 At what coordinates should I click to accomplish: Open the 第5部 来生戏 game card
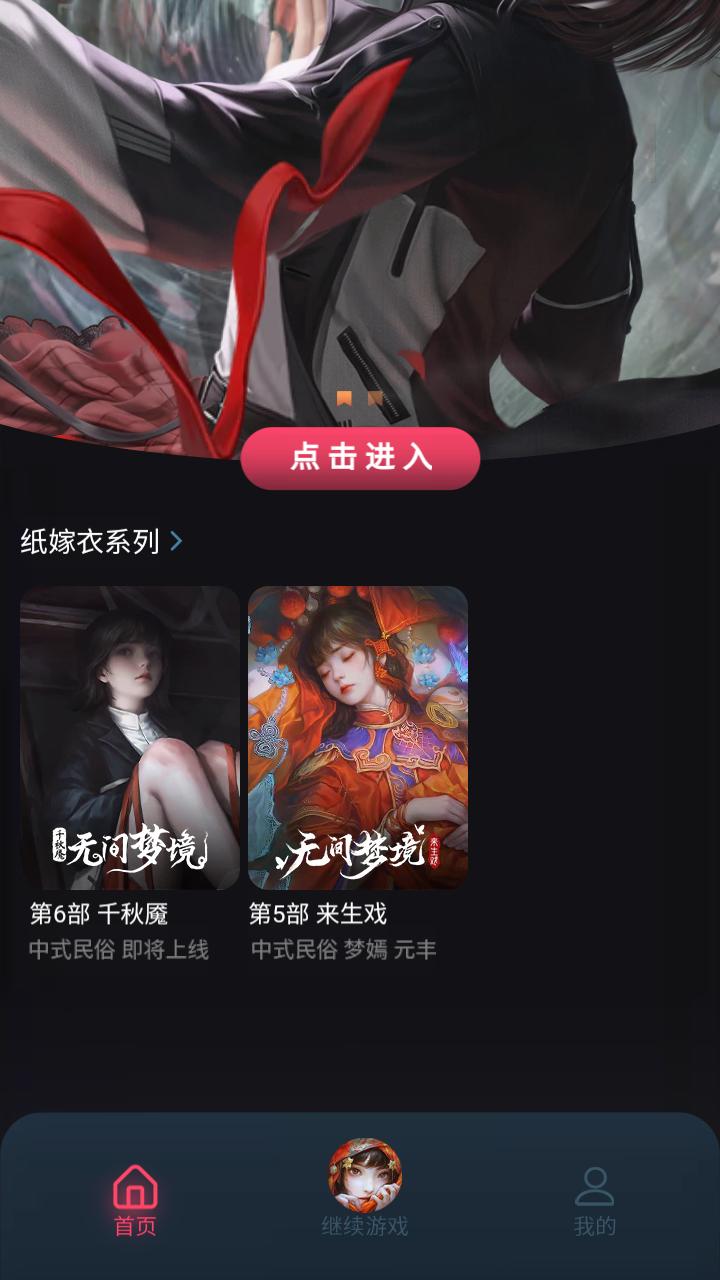point(358,738)
